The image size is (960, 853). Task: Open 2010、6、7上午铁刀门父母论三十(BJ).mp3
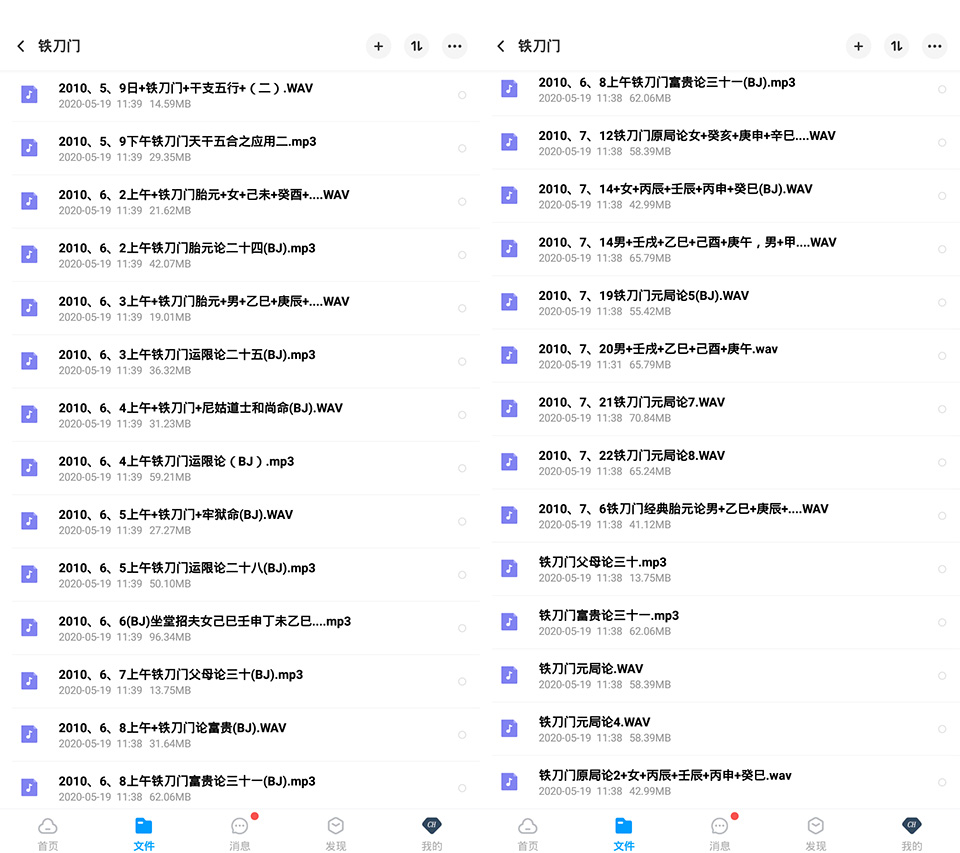click(245, 681)
